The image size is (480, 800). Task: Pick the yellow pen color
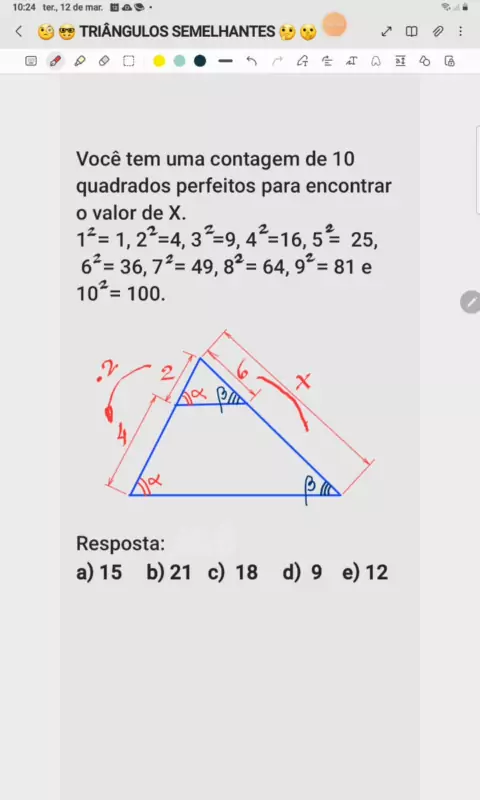[159, 61]
